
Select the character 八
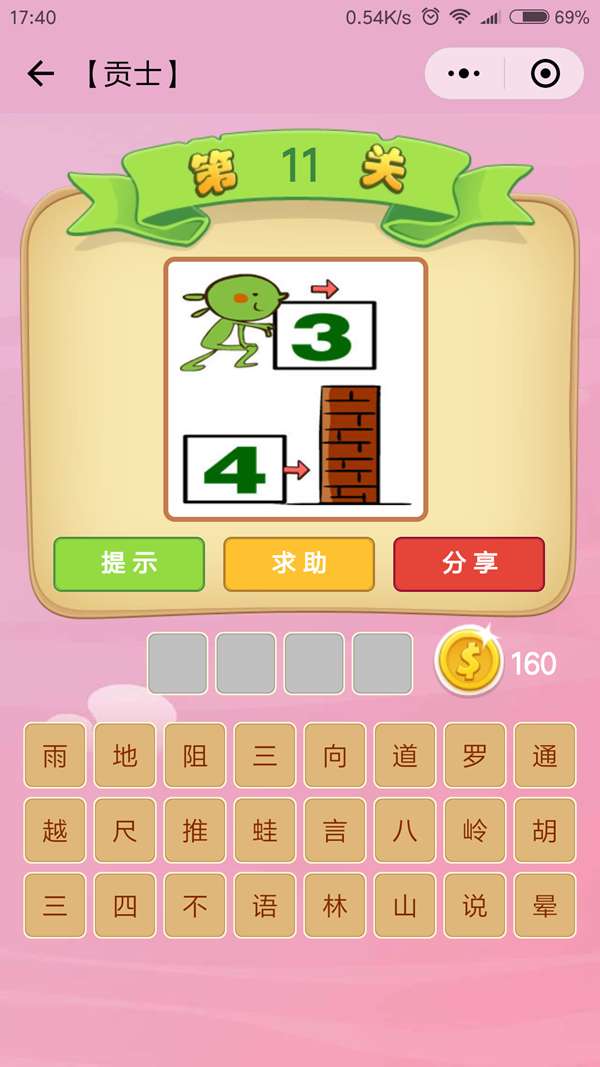point(405,831)
